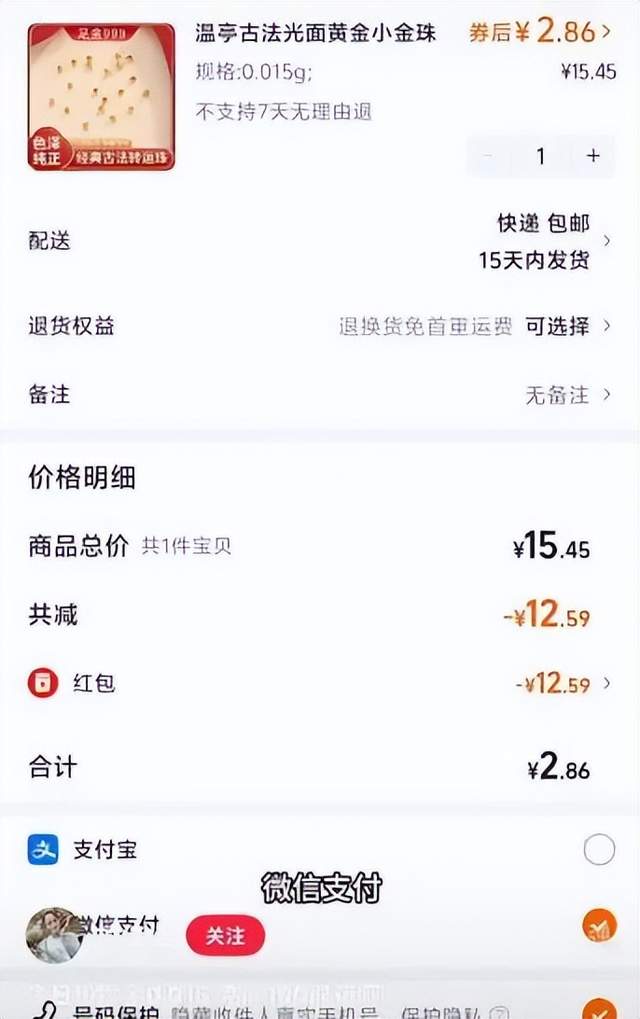The image size is (640, 1019).
Task: Open the creator's avatar profile
Action: coord(53,936)
